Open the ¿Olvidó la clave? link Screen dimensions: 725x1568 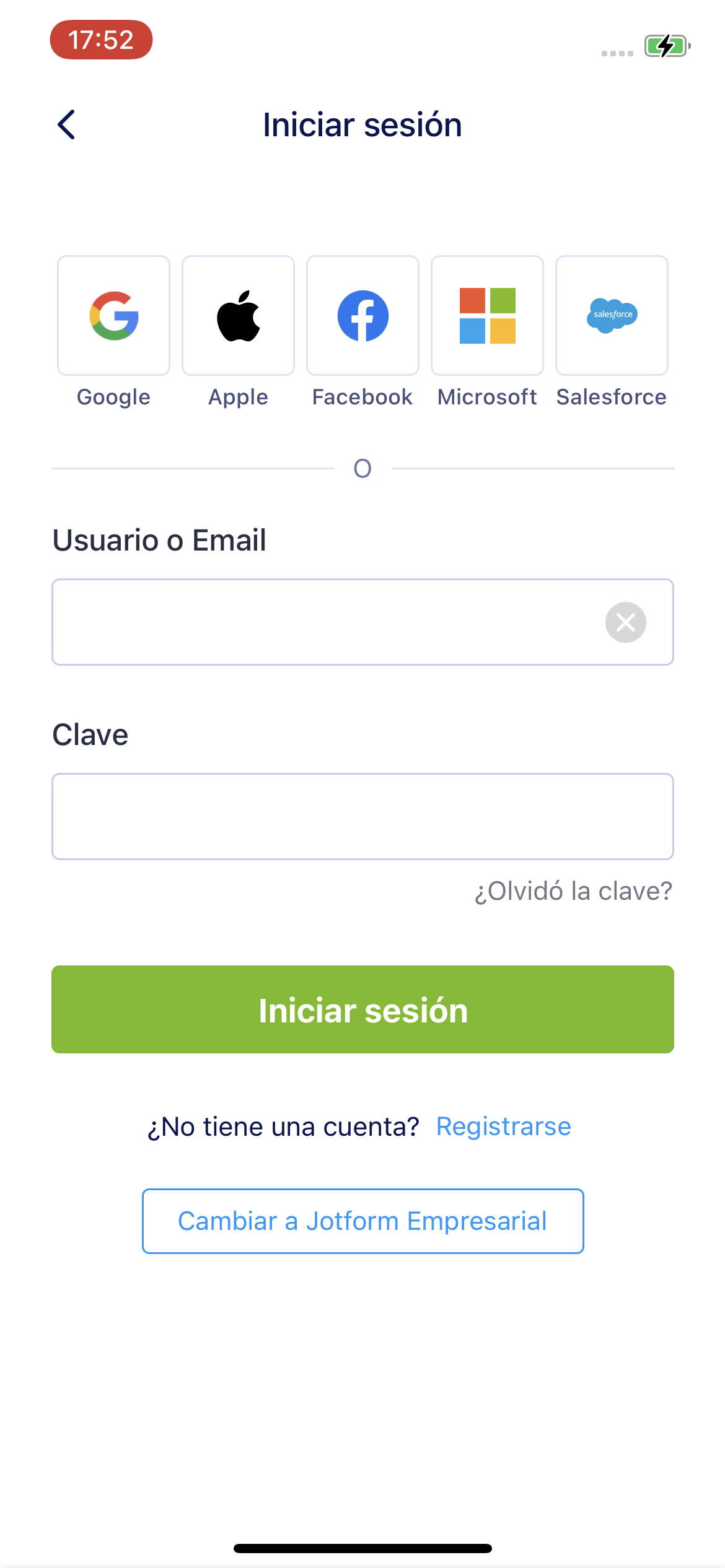[x=573, y=891]
